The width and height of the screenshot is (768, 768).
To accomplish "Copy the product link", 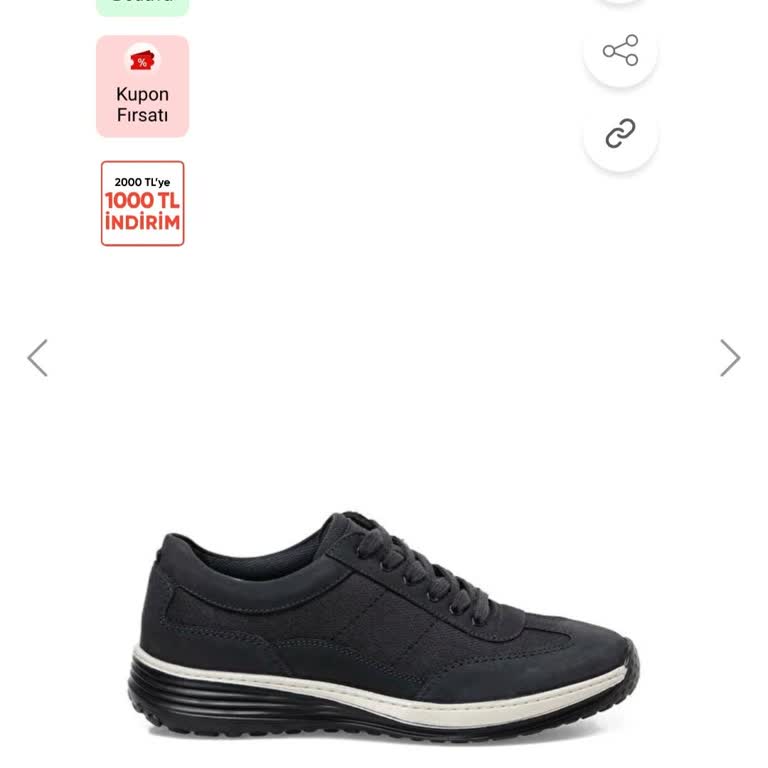I will click(620, 133).
